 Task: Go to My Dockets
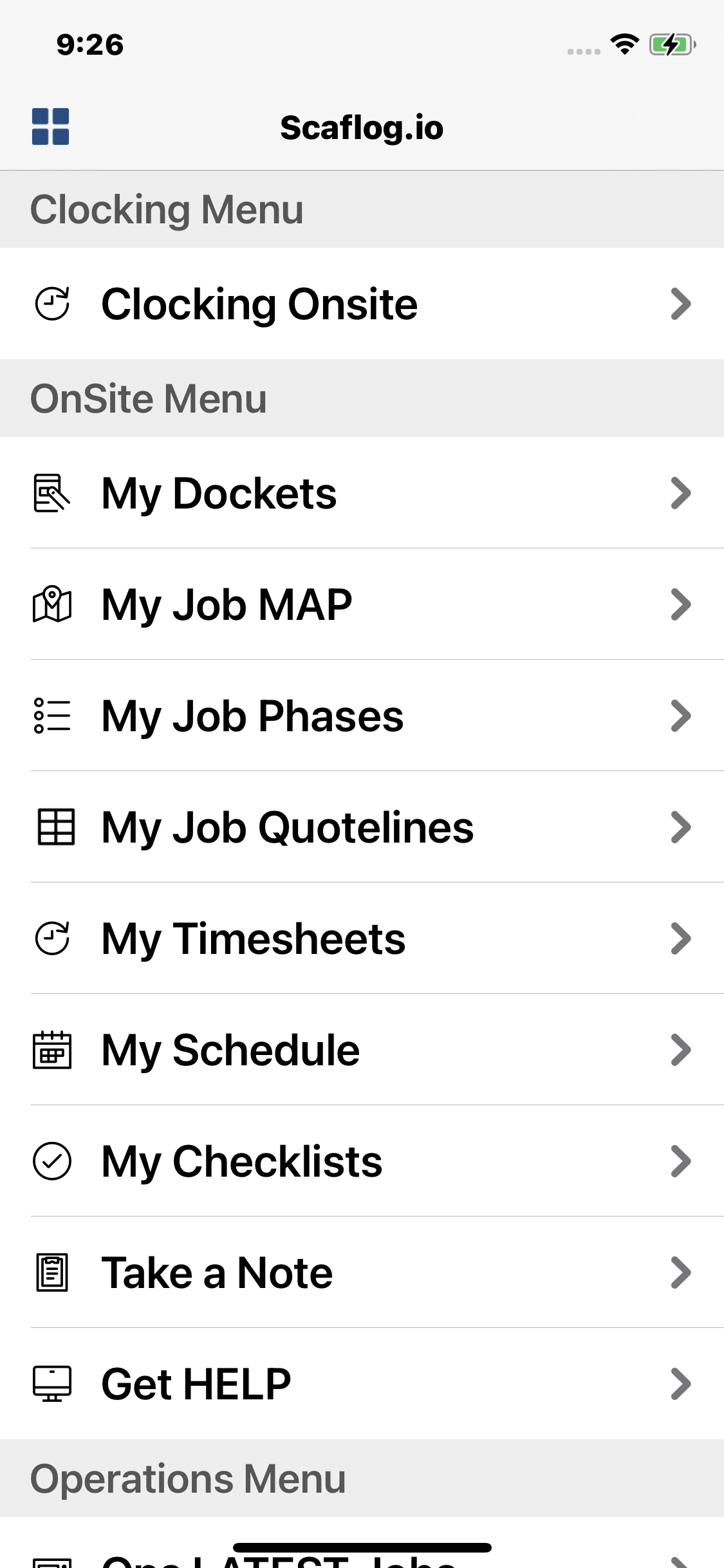pyautogui.click(x=362, y=493)
